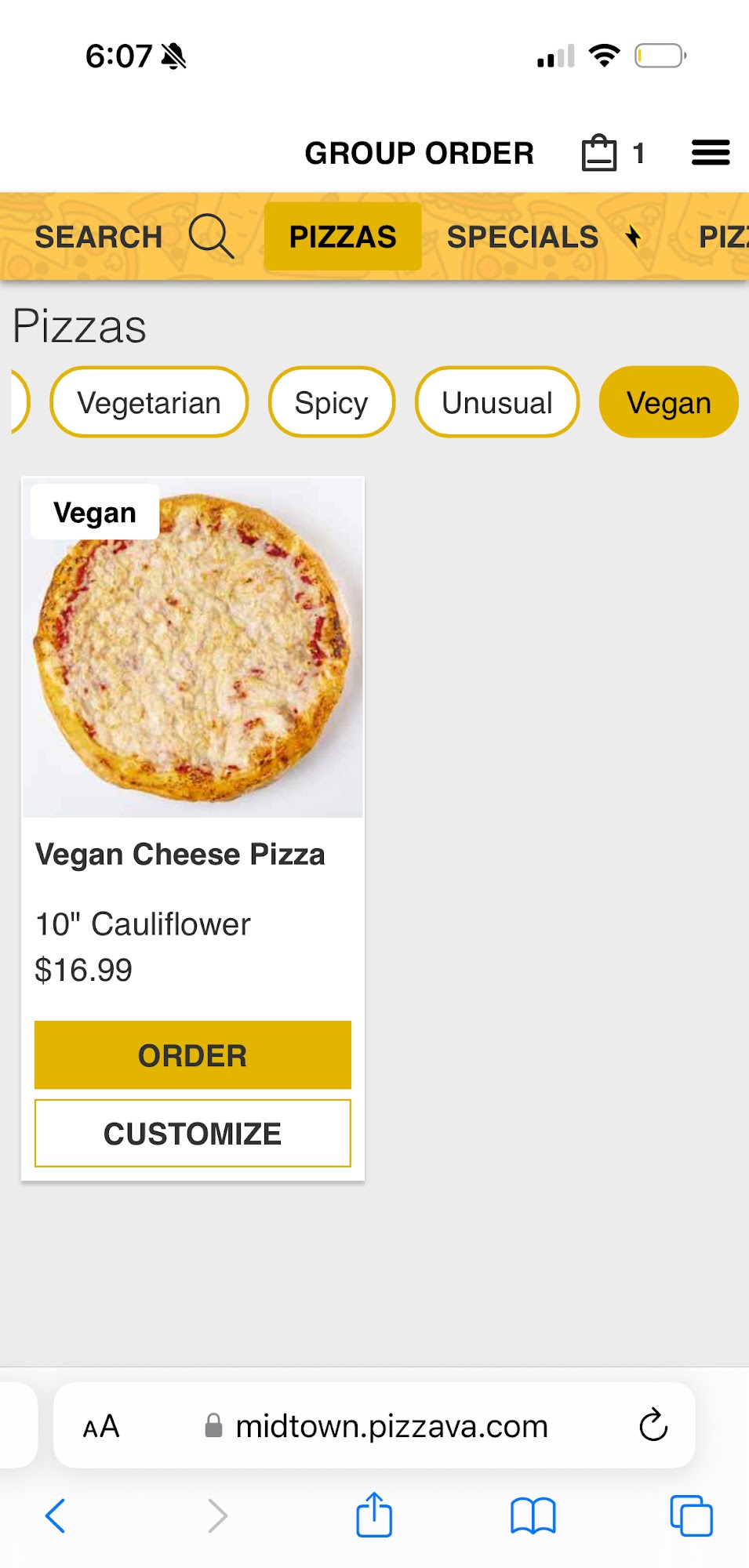Open the hamburger menu
Image resolution: width=749 pixels, height=1568 pixels.
[711, 153]
